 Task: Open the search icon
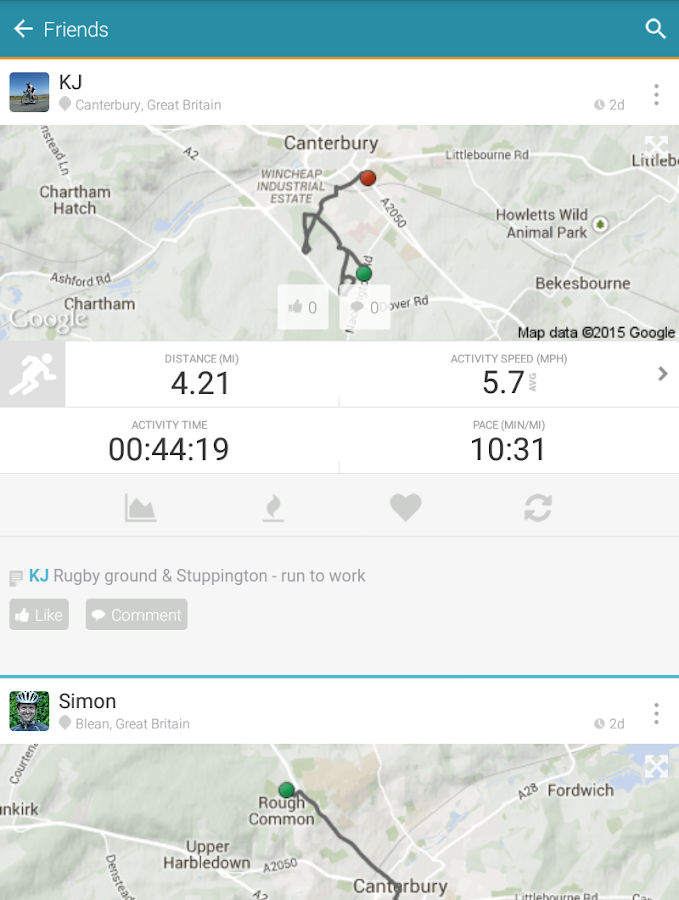tap(655, 29)
